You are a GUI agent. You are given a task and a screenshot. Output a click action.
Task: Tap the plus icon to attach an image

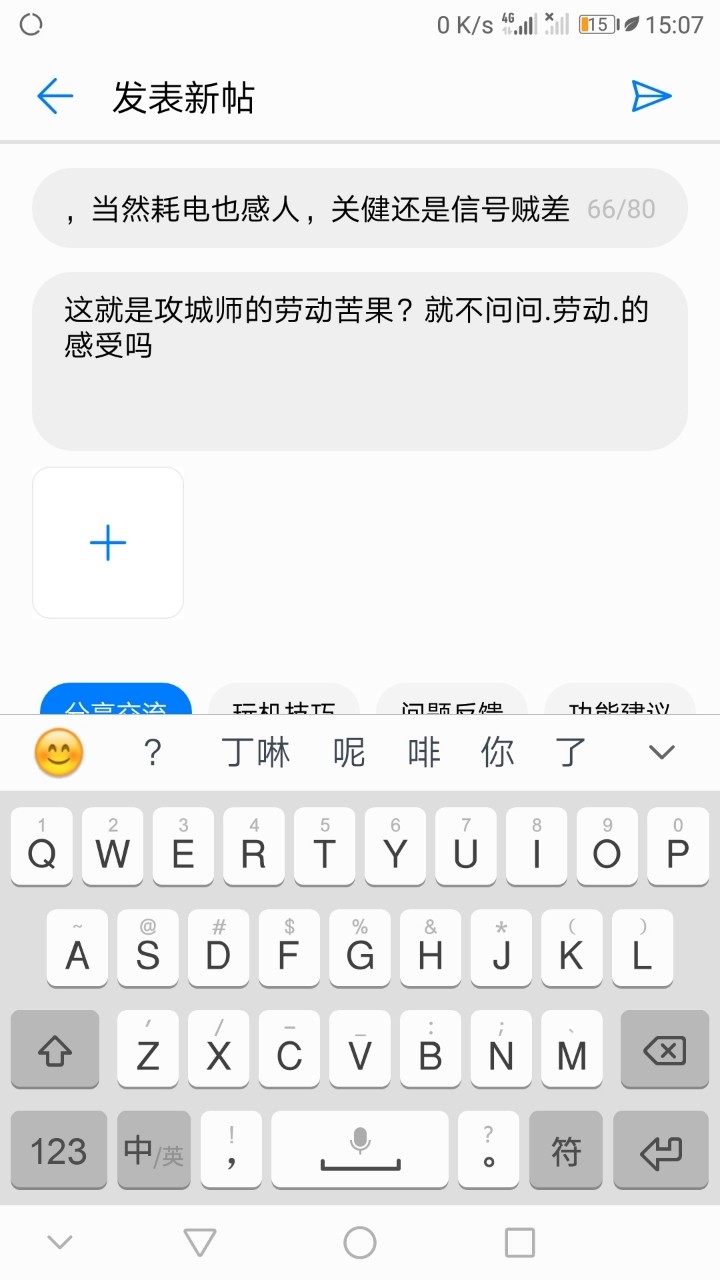pyautogui.click(x=107, y=542)
